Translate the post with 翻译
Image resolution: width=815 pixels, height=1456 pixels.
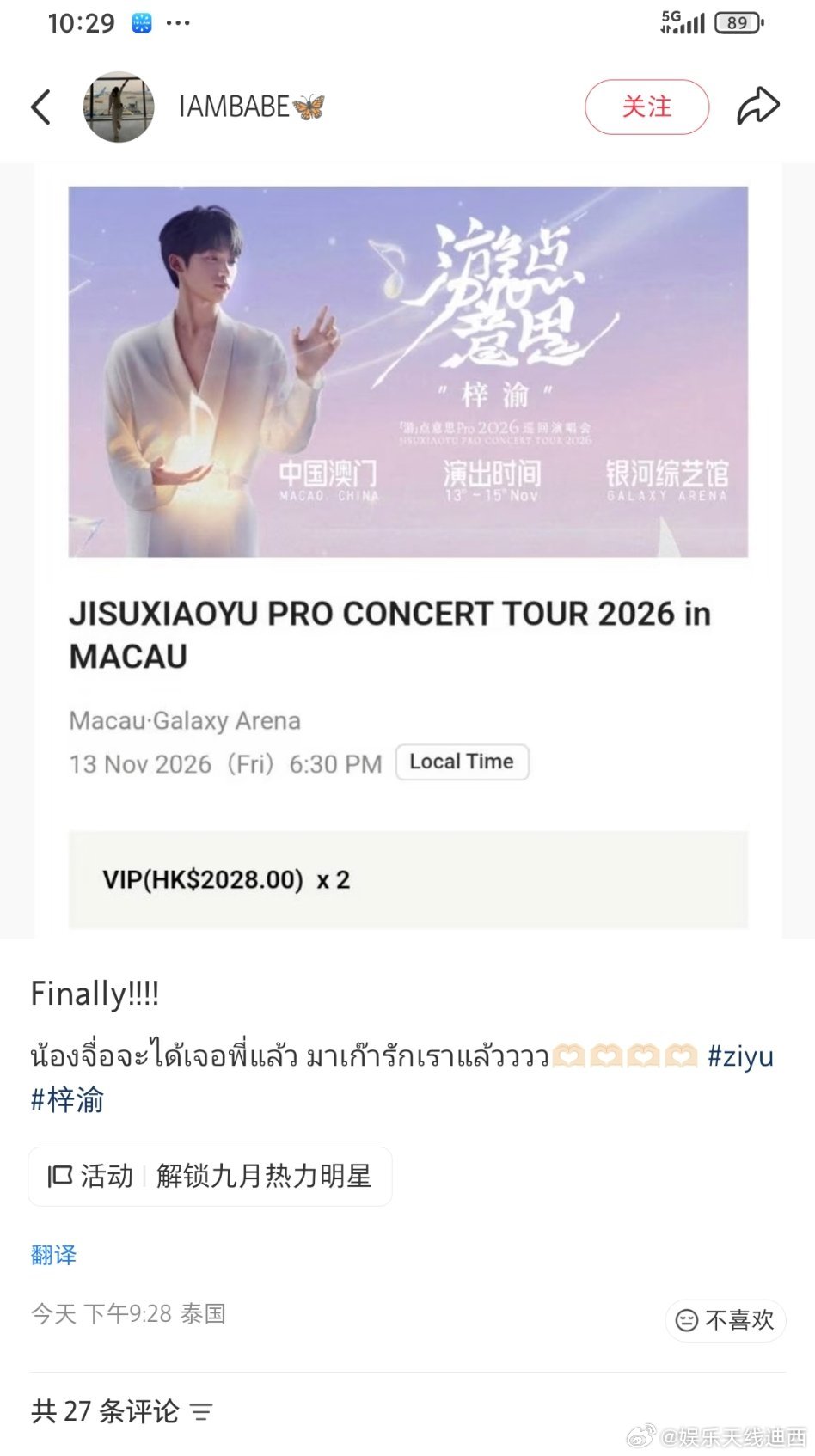[x=53, y=1255]
